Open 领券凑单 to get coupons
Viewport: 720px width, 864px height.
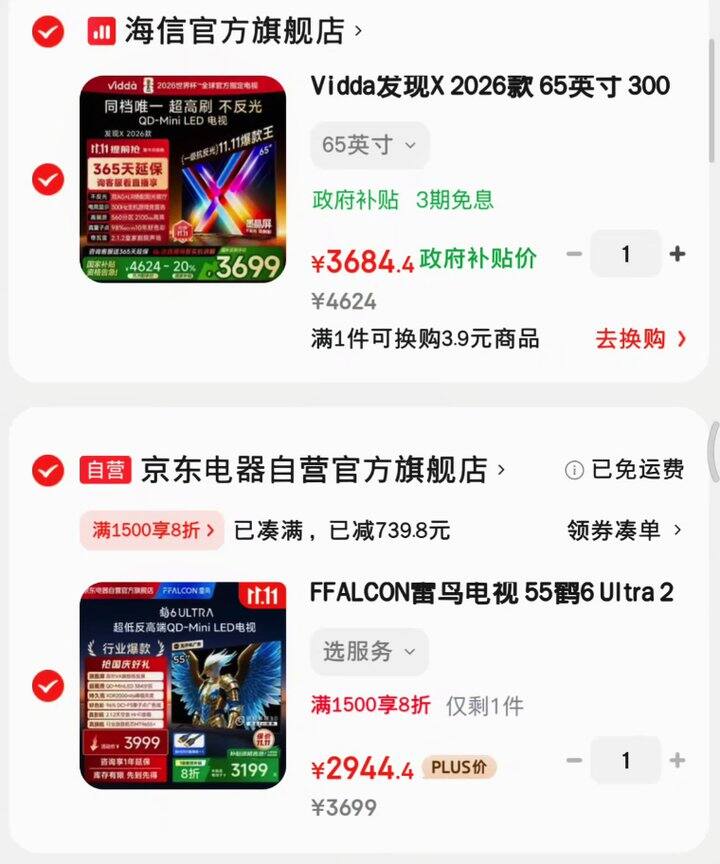point(624,530)
